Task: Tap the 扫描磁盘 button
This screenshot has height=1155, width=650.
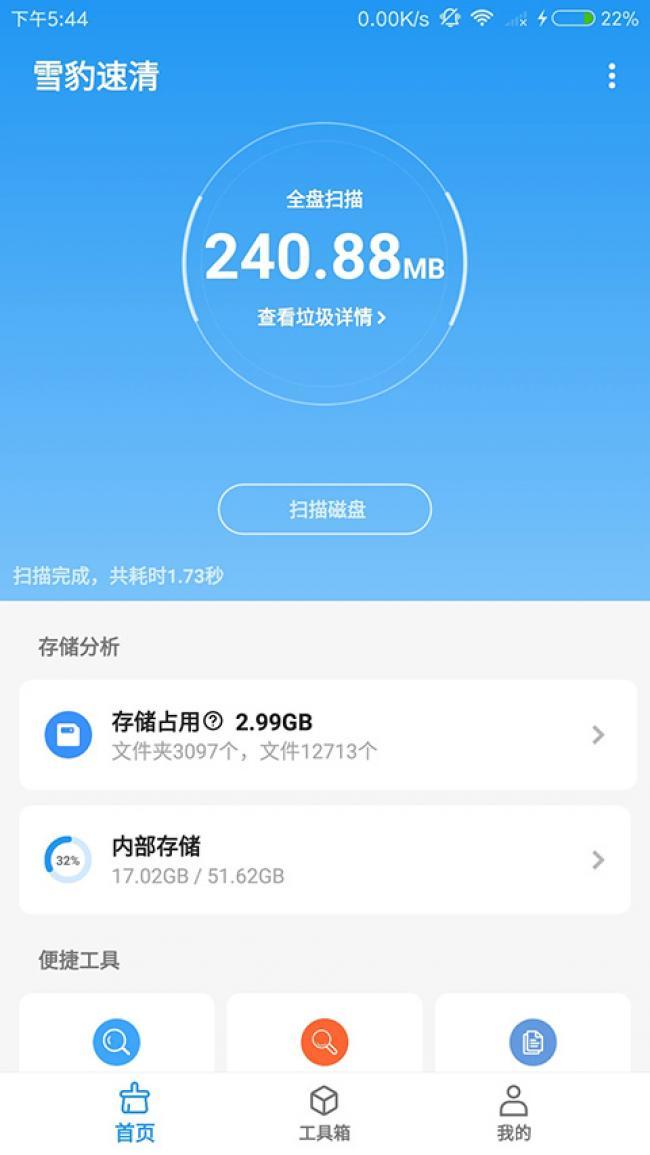Action: 325,510
